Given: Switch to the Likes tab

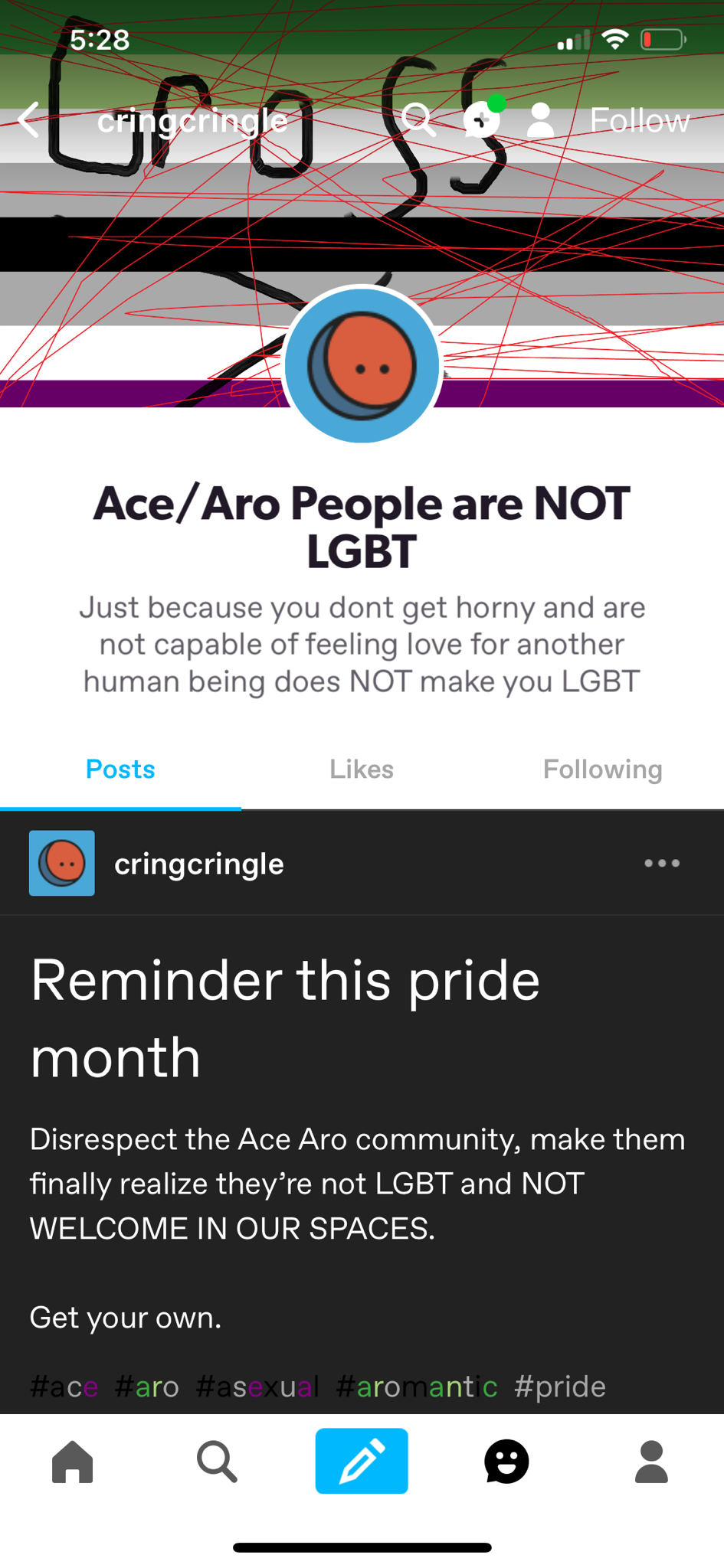Looking at the screenshot, I should (362, 769).
